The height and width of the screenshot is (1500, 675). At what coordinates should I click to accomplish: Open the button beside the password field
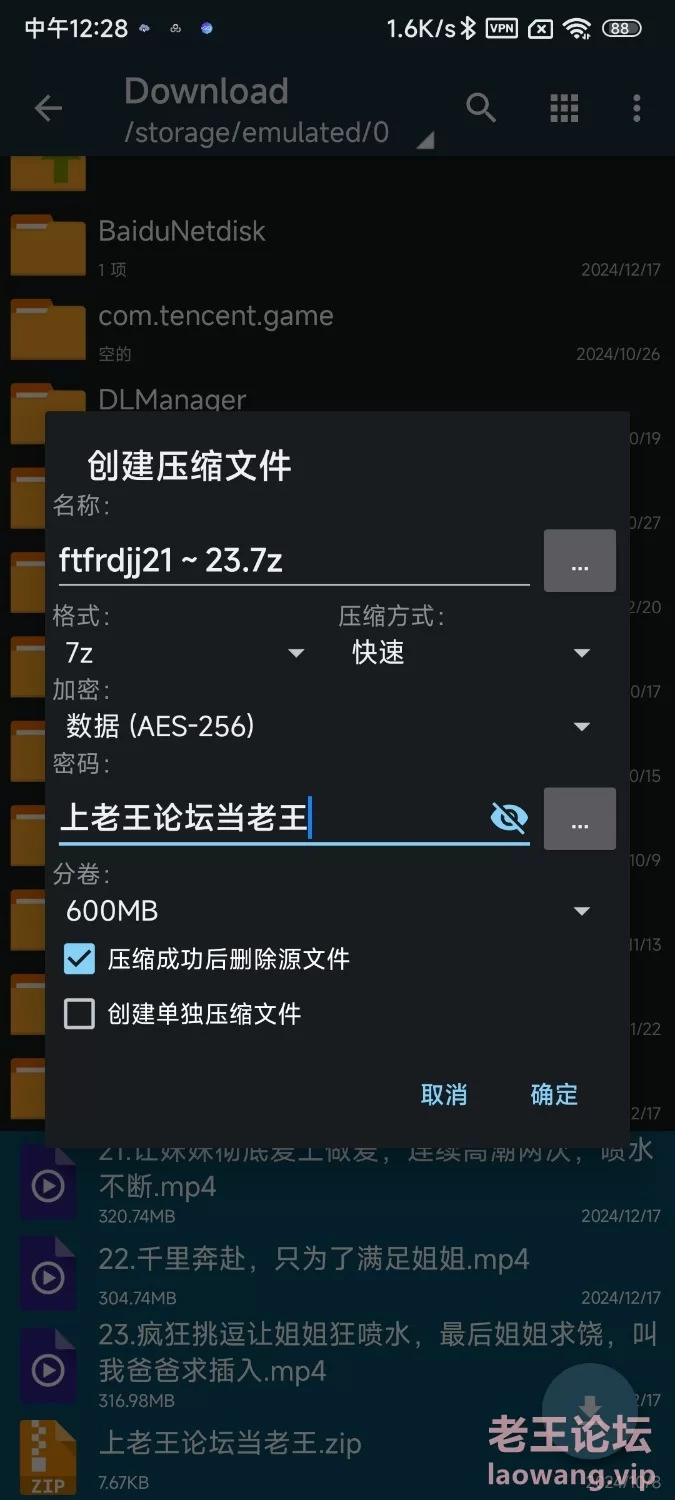[x=579, y=819]
